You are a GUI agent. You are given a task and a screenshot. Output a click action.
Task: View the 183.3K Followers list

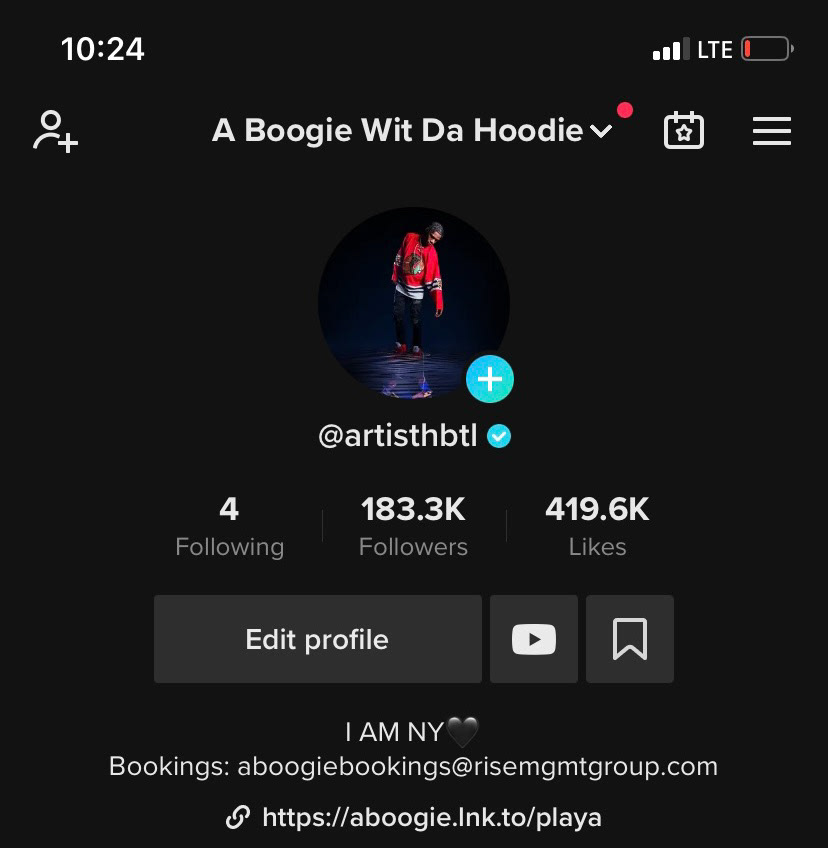coord(413,526)
